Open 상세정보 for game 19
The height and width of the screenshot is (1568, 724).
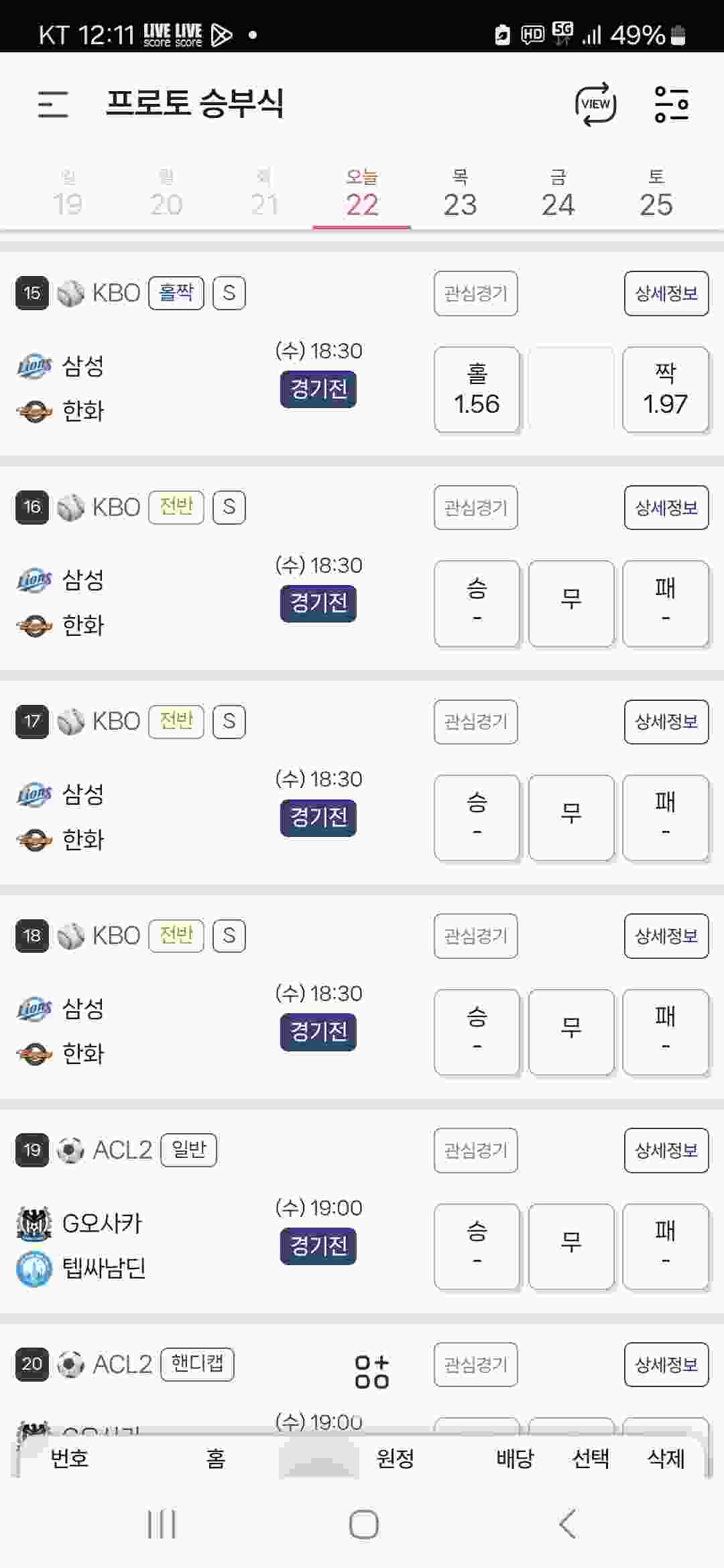666,1151
